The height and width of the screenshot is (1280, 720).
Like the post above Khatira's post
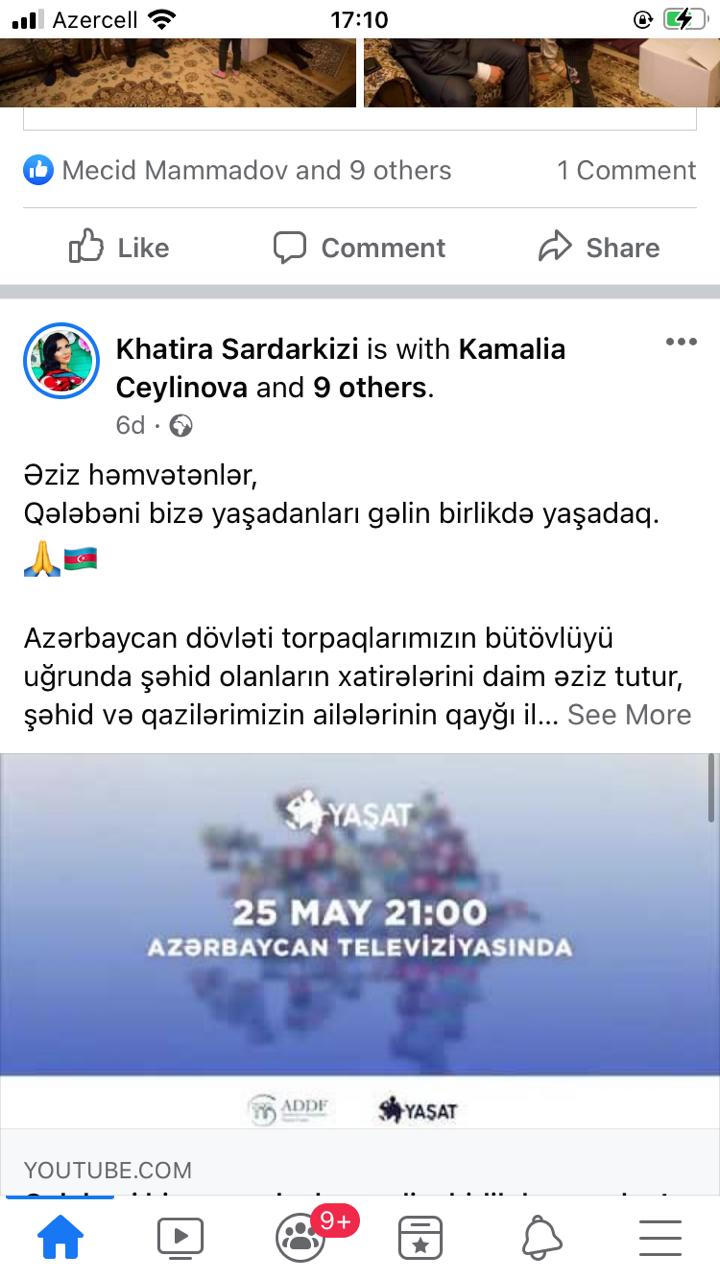[x=119, y=247]
